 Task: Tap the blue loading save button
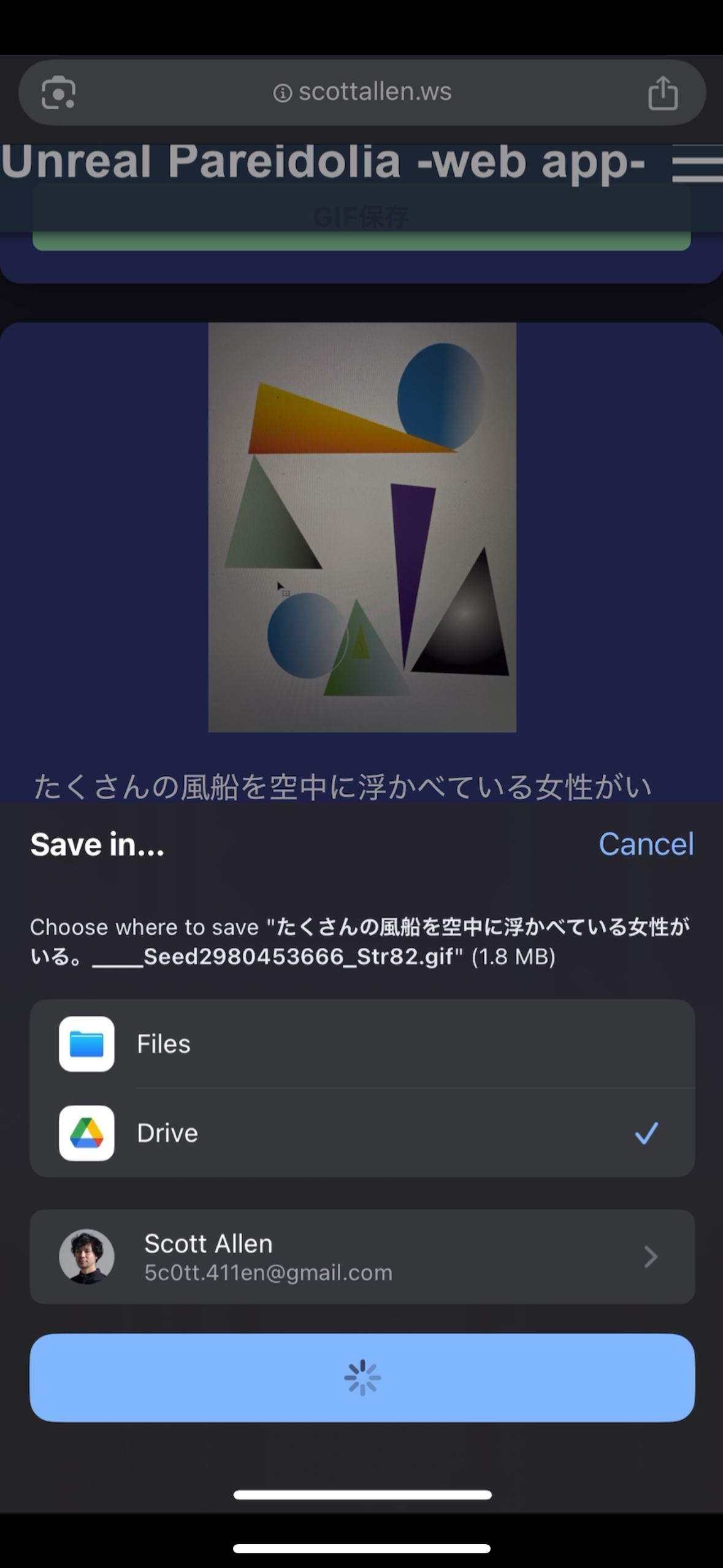tap(362, 1377)
